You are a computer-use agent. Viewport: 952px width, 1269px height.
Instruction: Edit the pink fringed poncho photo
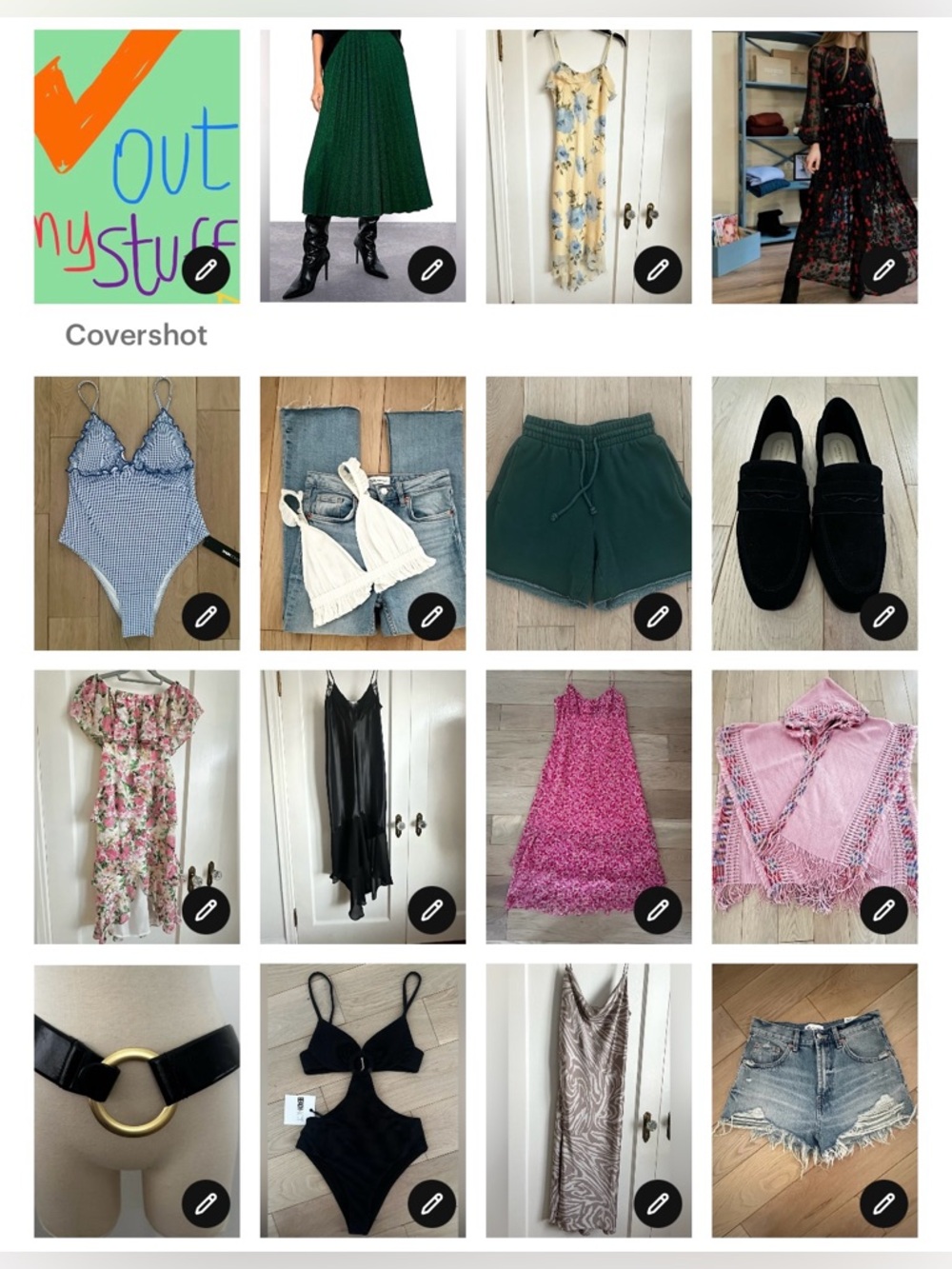[x=883, y=910]
